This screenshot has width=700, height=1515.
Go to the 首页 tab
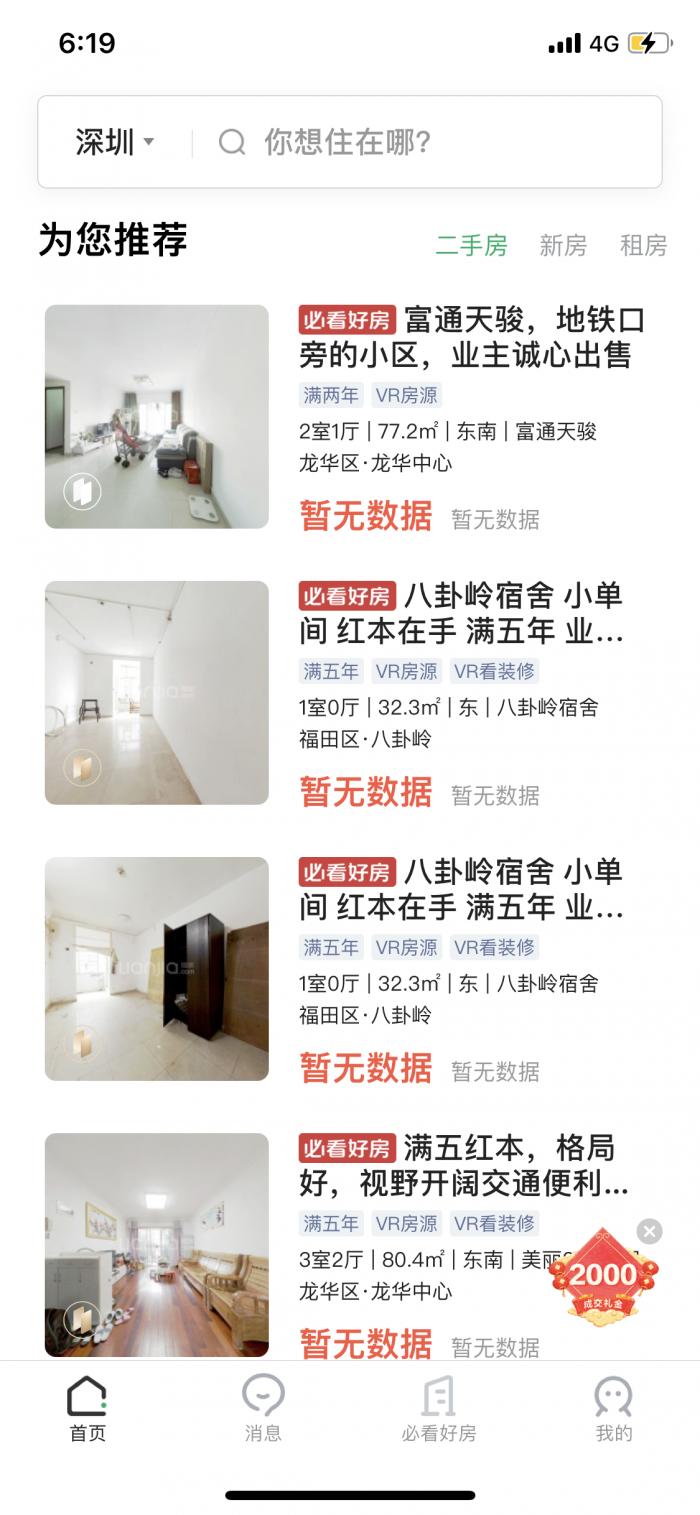click(87, 1408)
